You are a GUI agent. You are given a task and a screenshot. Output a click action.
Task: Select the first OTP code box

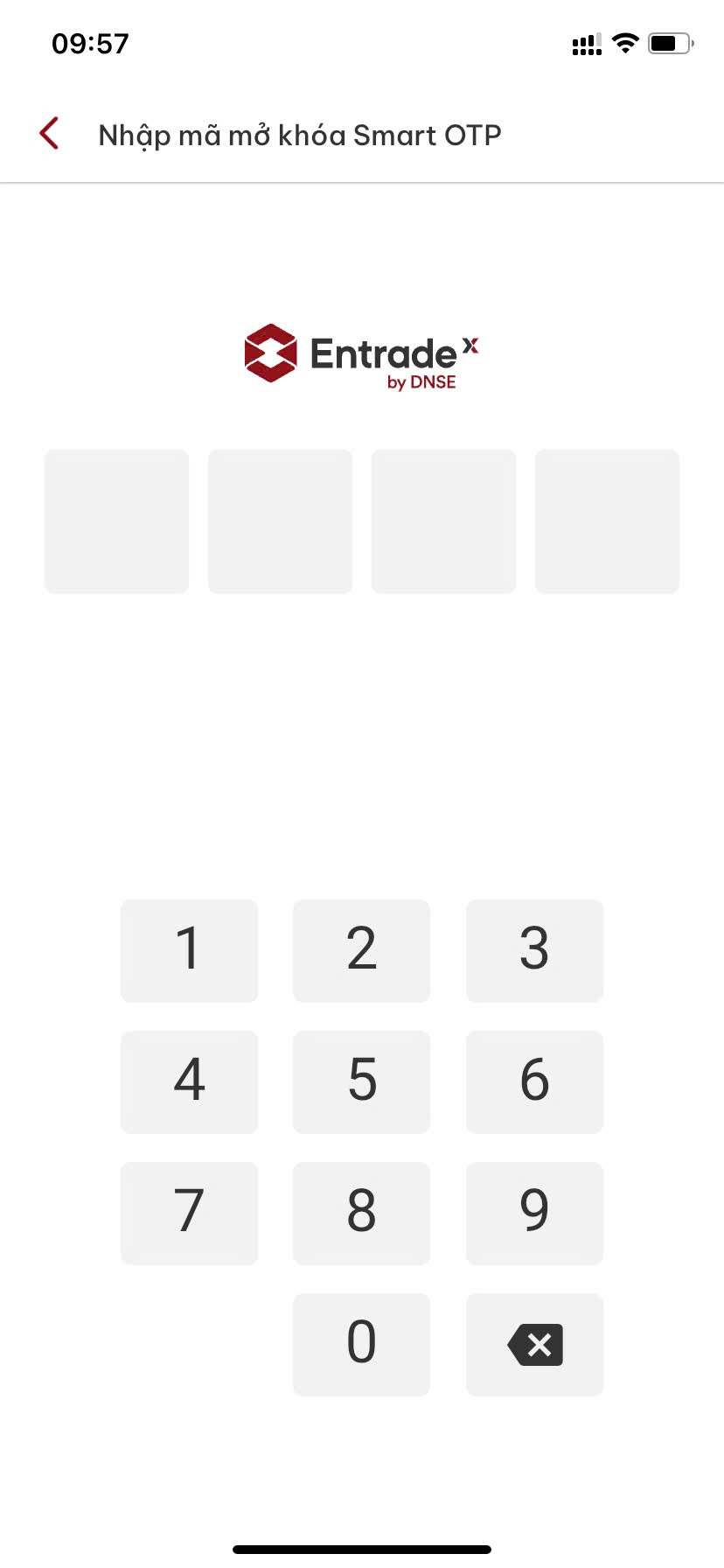116,521
